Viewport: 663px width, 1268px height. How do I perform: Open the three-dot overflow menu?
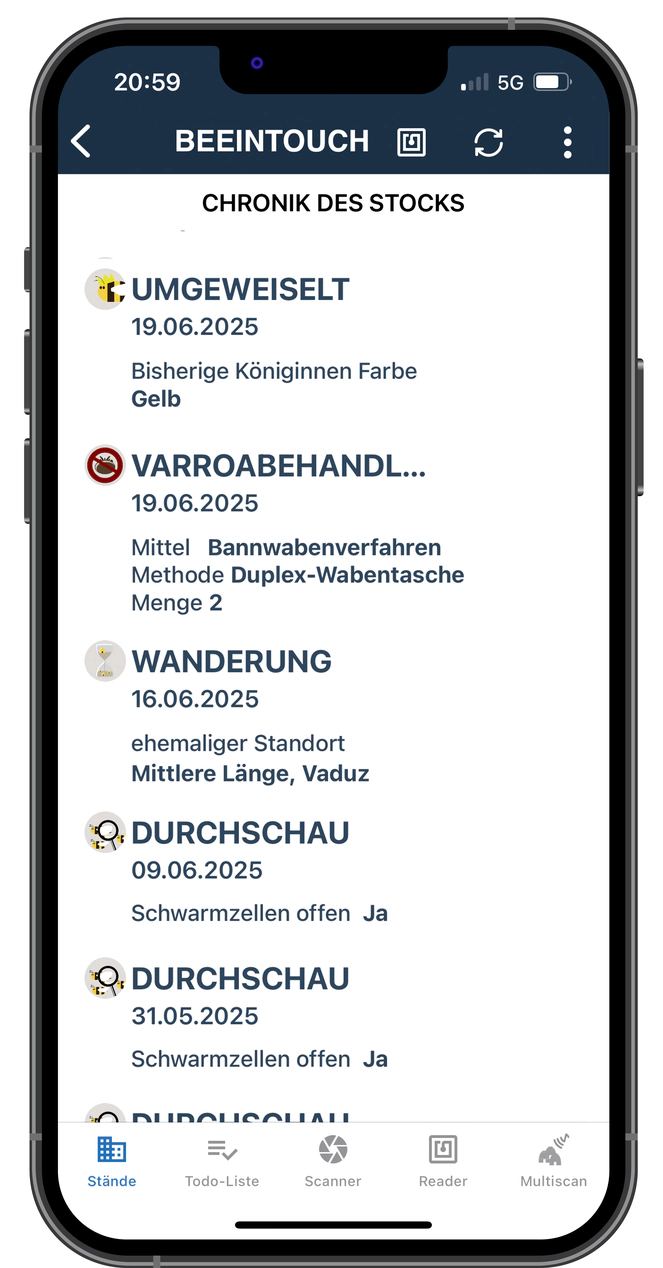567,142
